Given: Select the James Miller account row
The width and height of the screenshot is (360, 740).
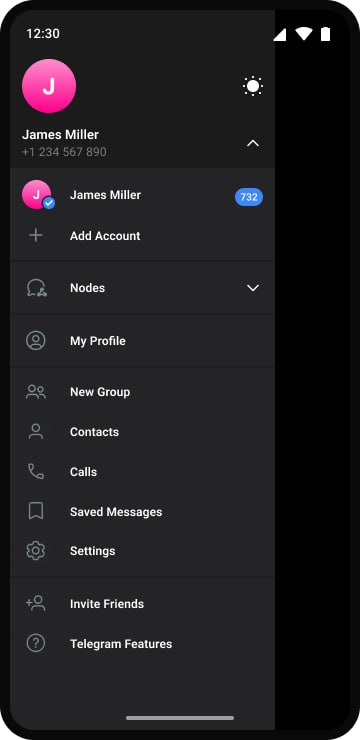Looking at the screenshot, I should [x=142, y=195].
